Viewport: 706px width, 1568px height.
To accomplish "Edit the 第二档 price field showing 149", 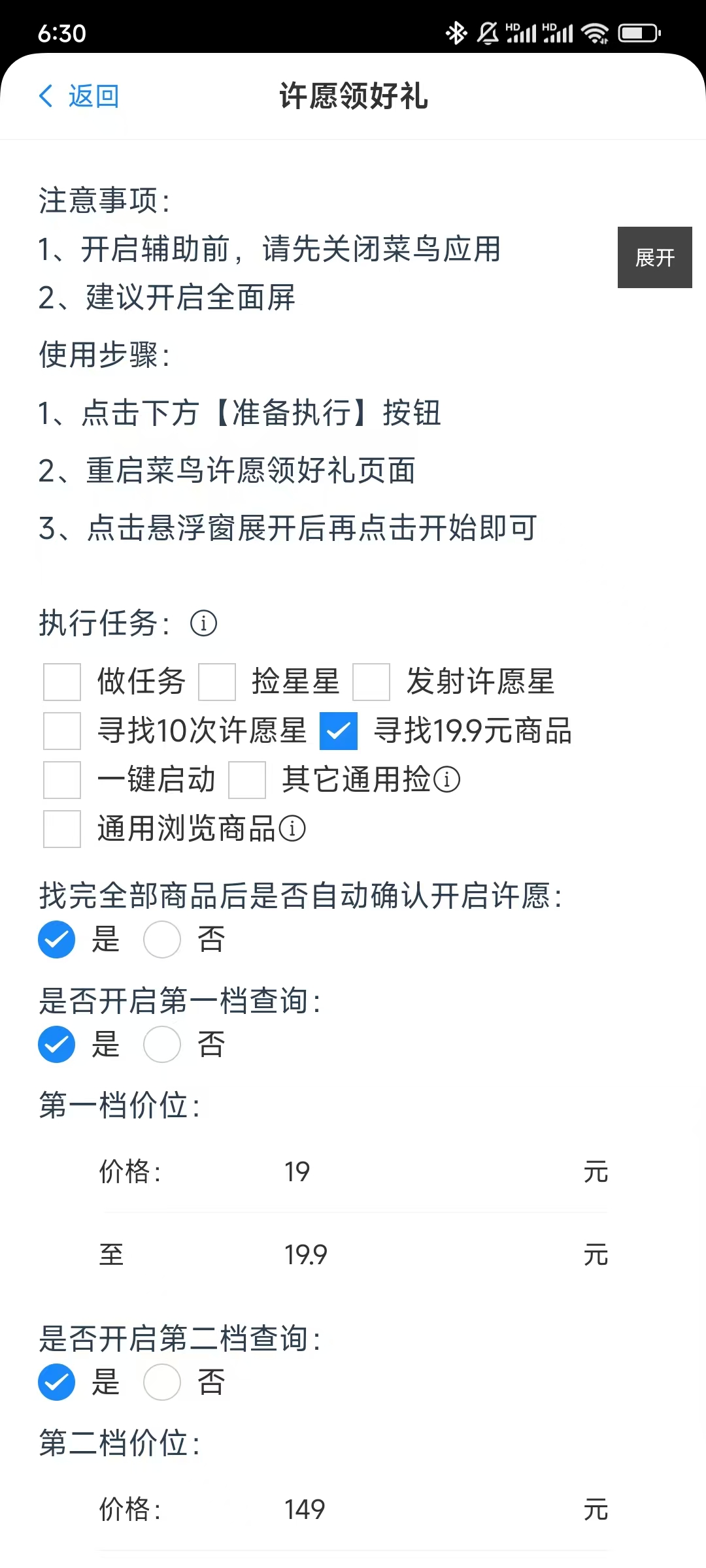I will point(418,1509).
